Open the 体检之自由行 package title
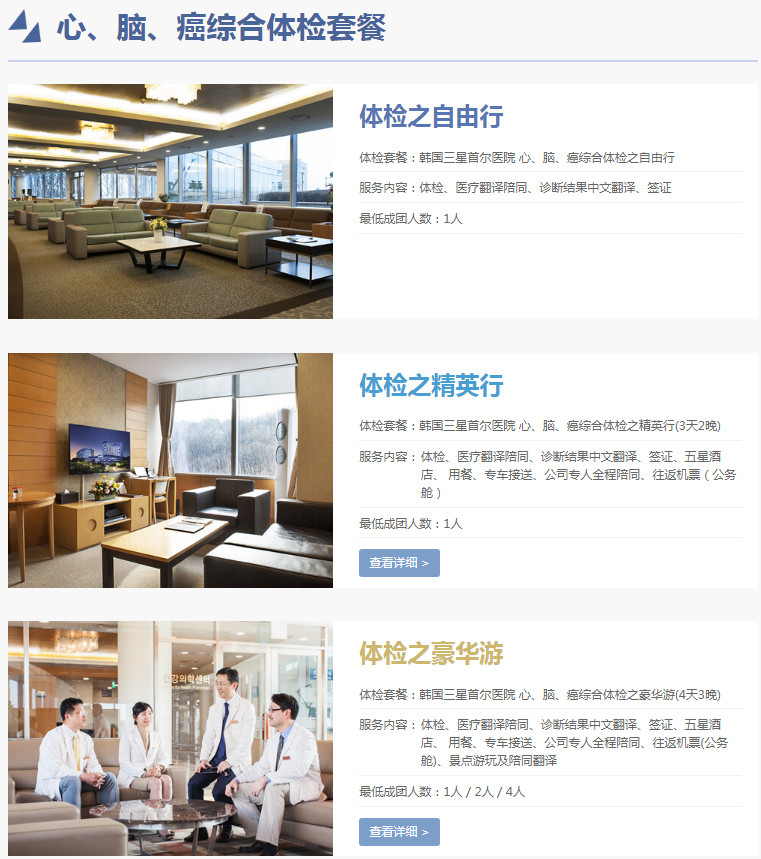 pos(431,116)
